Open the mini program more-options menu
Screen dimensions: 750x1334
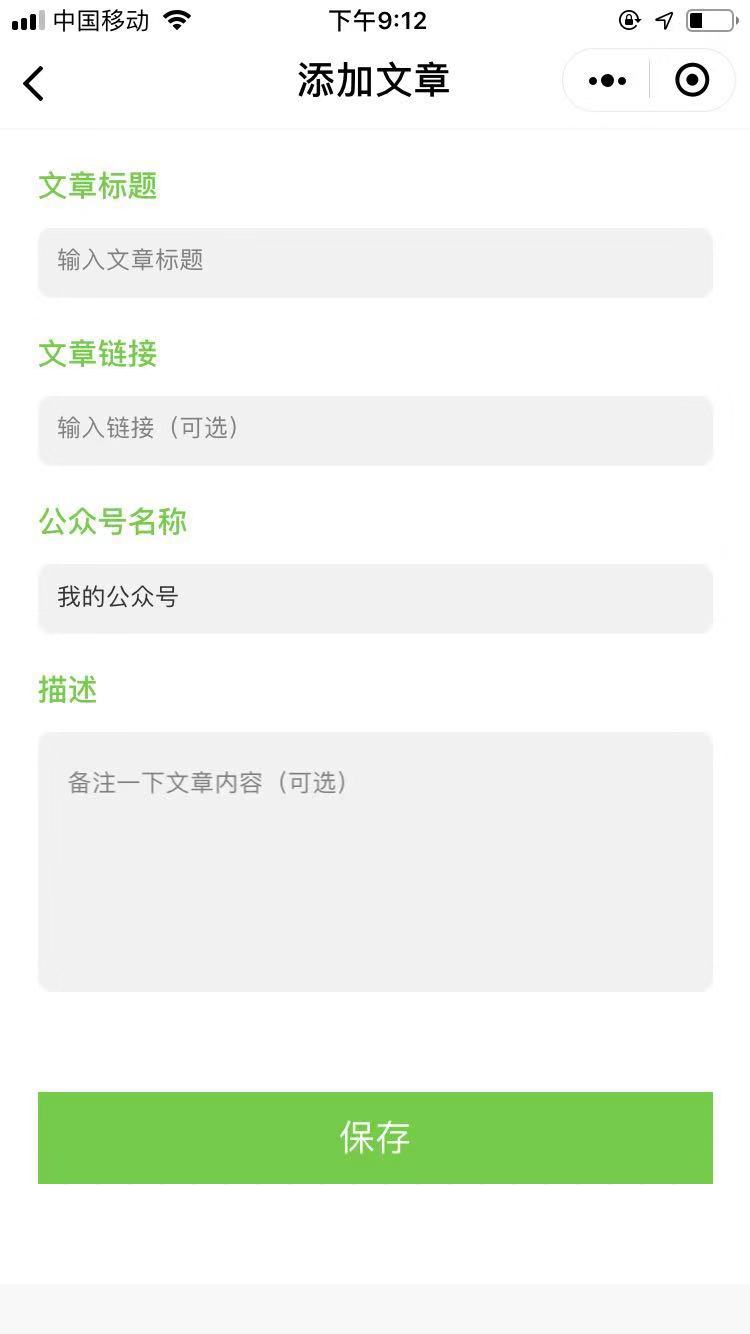(607, 81)
